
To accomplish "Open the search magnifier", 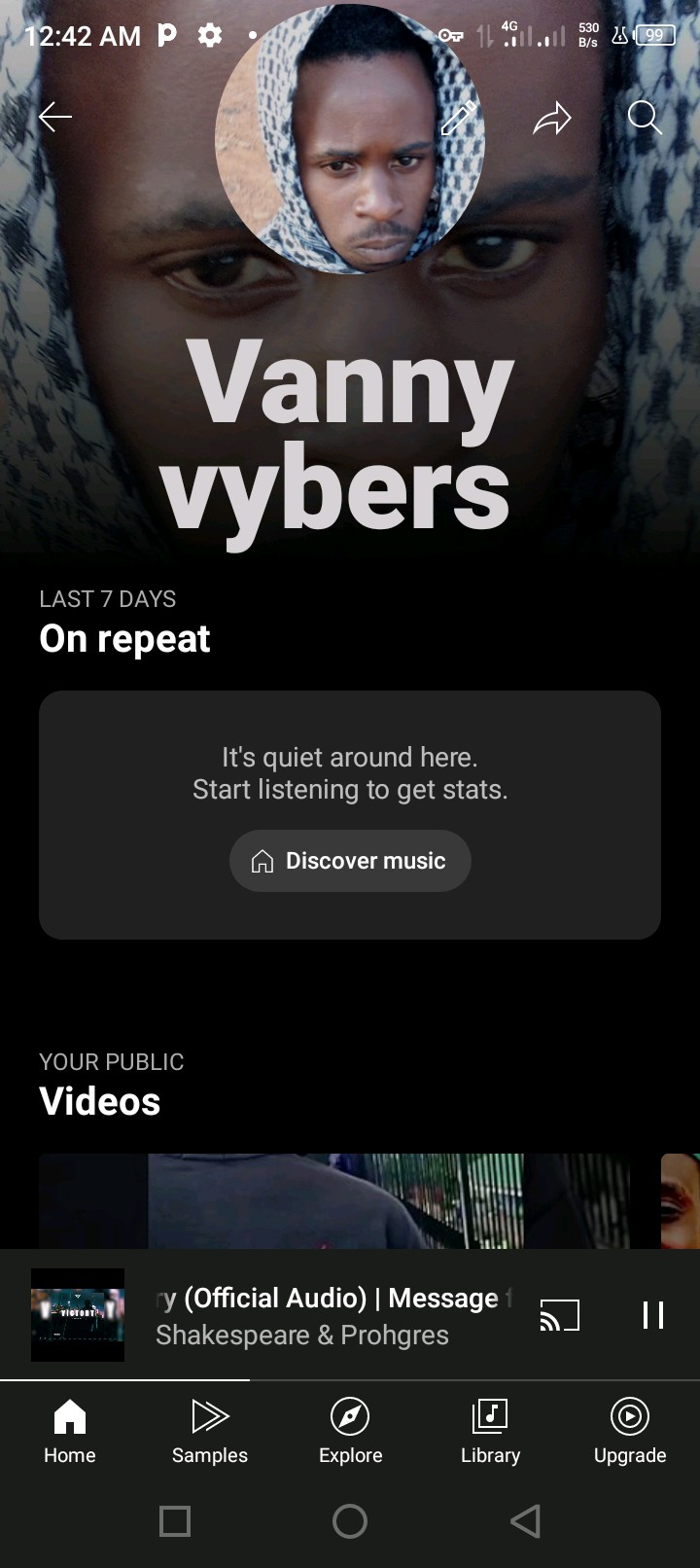I will (x=644, y=118).
